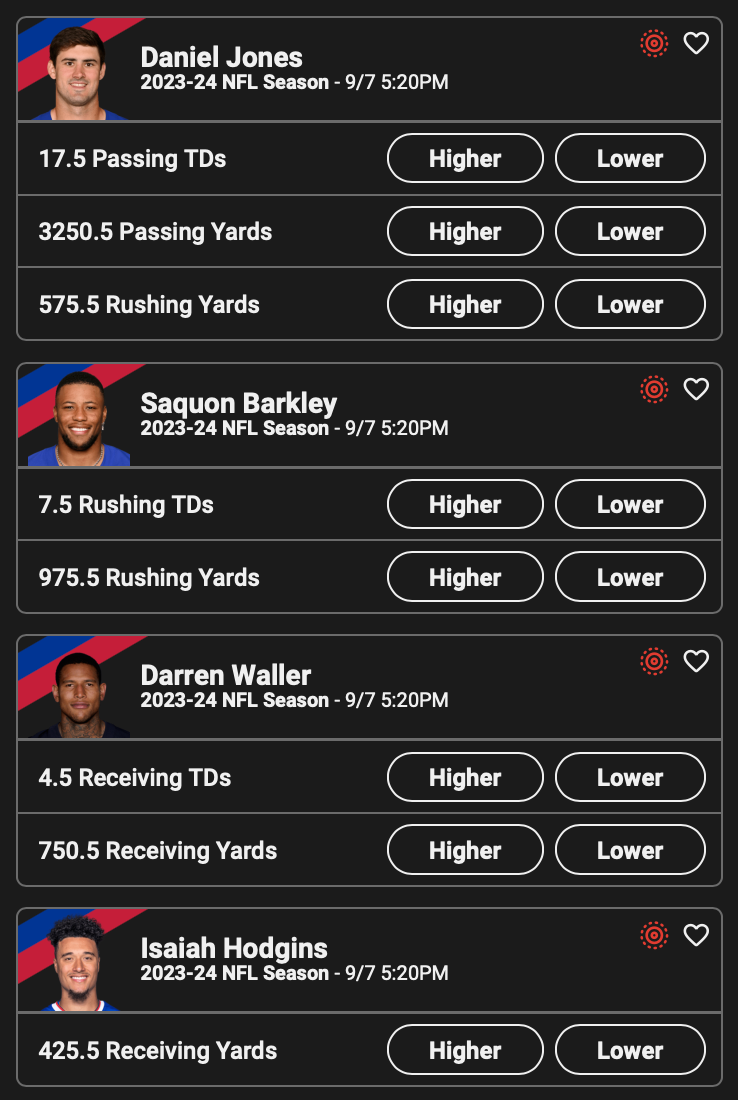738x1100 pixels.
Task: Select Higher for Daniel Jones 575.5 Rushing Yards
Action: point(465,304)
